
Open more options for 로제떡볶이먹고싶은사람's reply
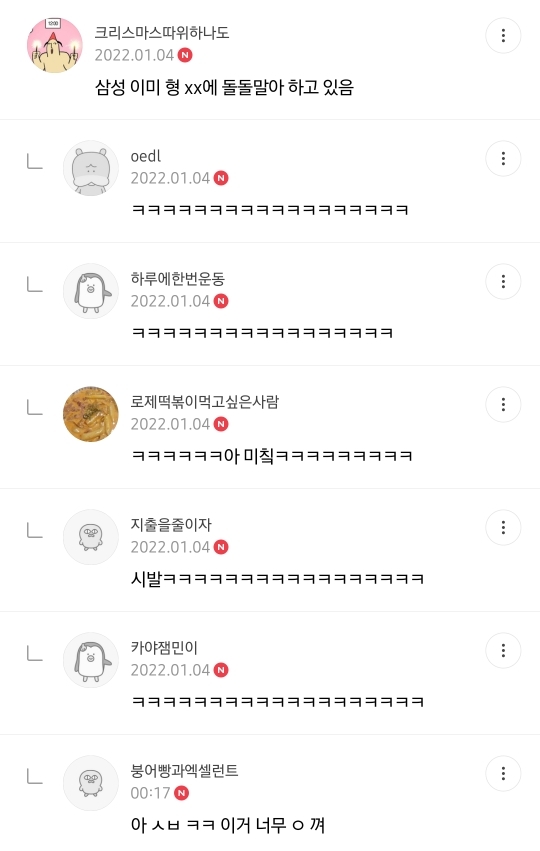tap(503, 404)
